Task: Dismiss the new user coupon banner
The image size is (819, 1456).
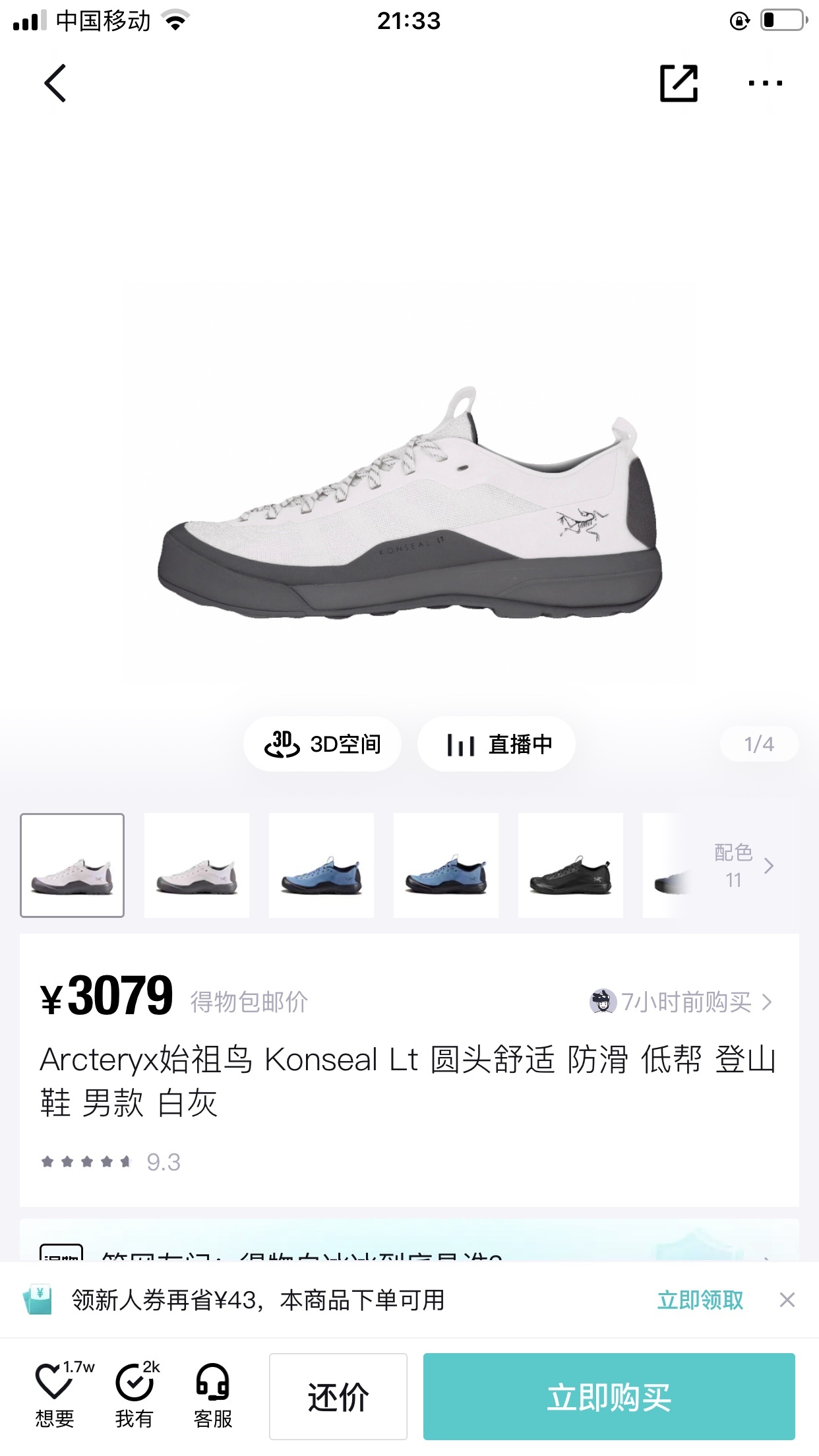Action: coord(787,1300)
